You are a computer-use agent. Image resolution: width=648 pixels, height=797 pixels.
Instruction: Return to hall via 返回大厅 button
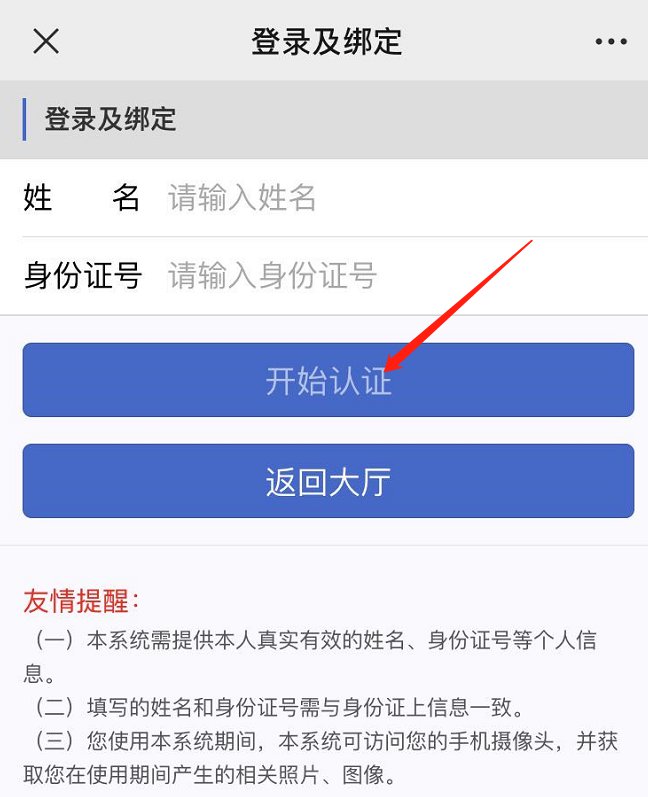point(328,482)
